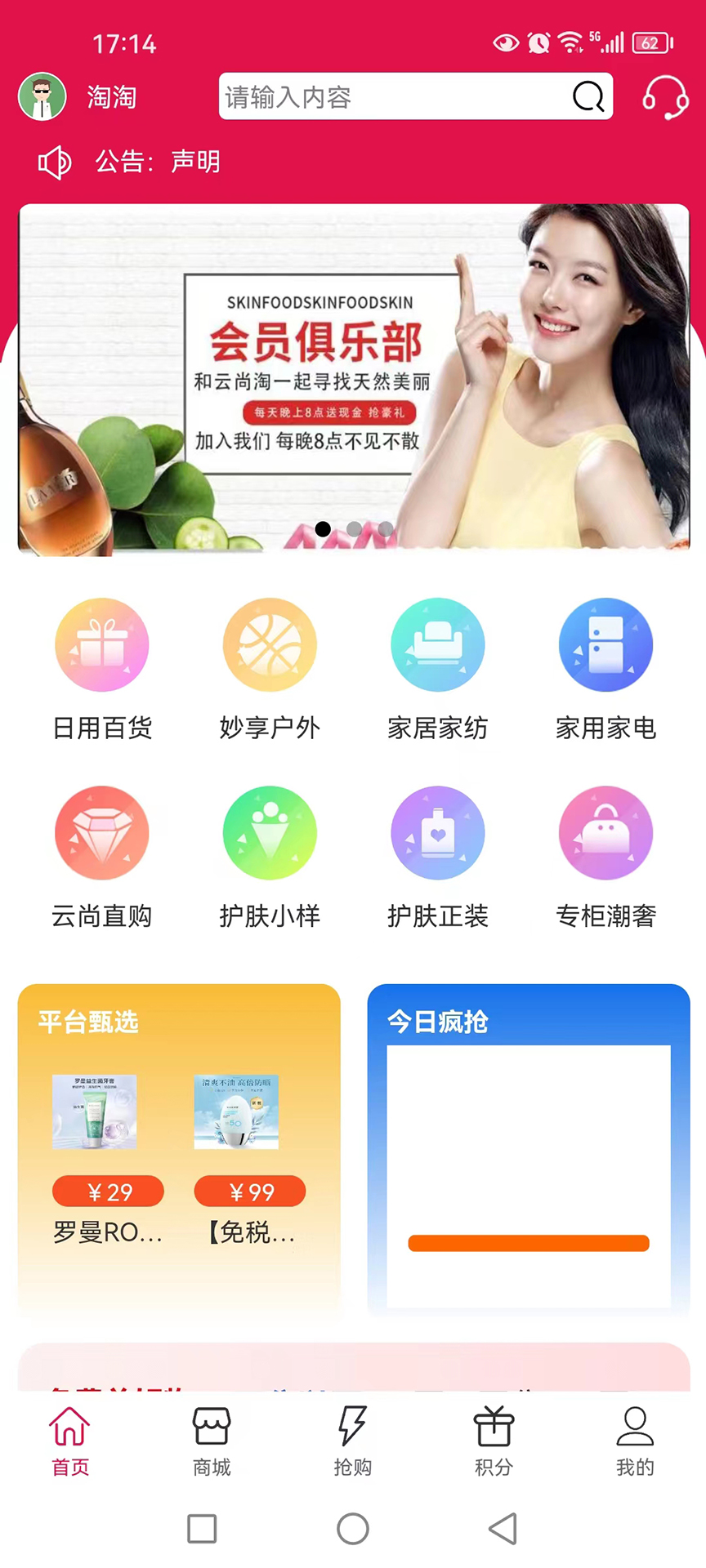This screenshot has width=706, height=1568.
Task: Click the orange progress bar in 今日疯抢
Action: pyautogui.click(x=528, y=1243)
